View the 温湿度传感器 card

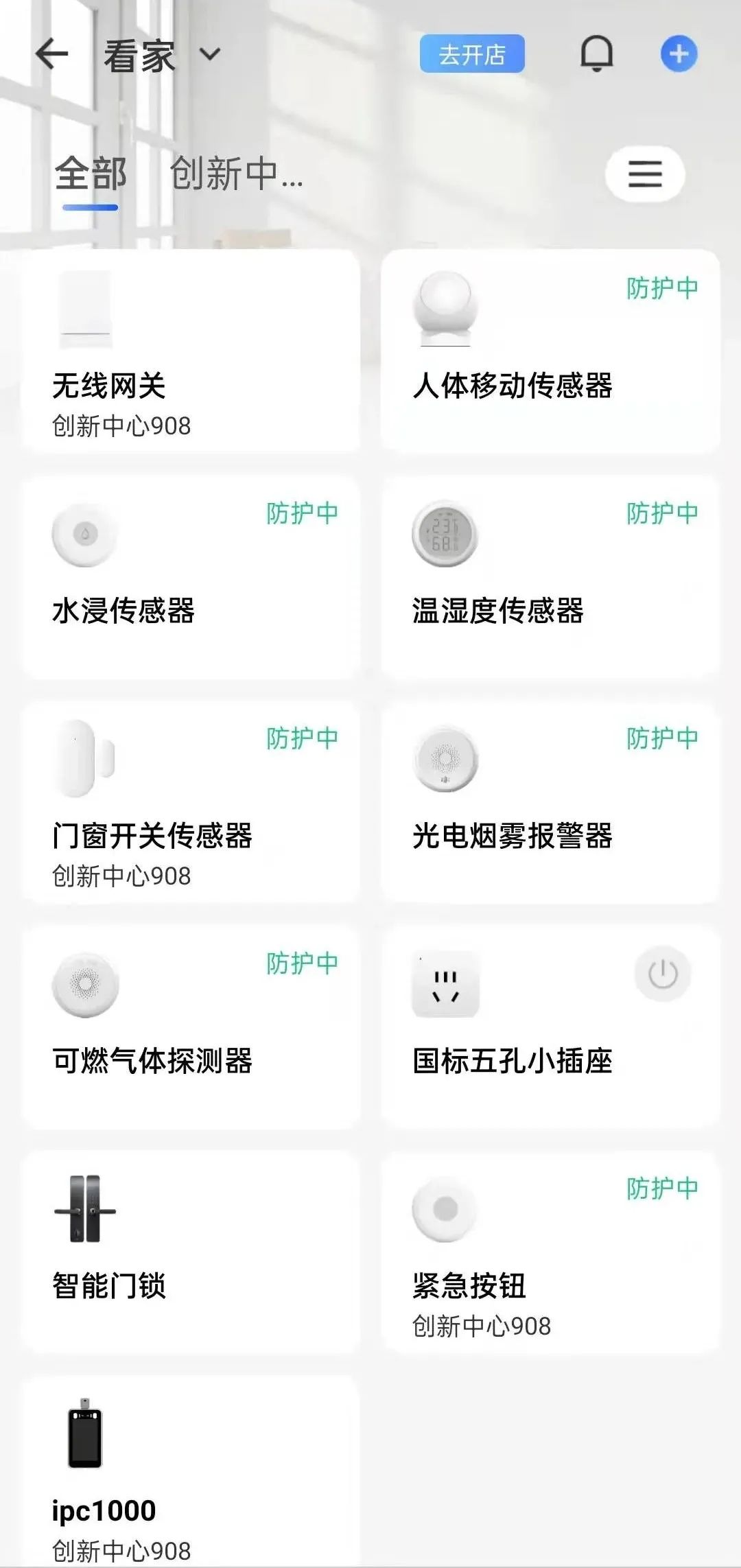(550, 576)
